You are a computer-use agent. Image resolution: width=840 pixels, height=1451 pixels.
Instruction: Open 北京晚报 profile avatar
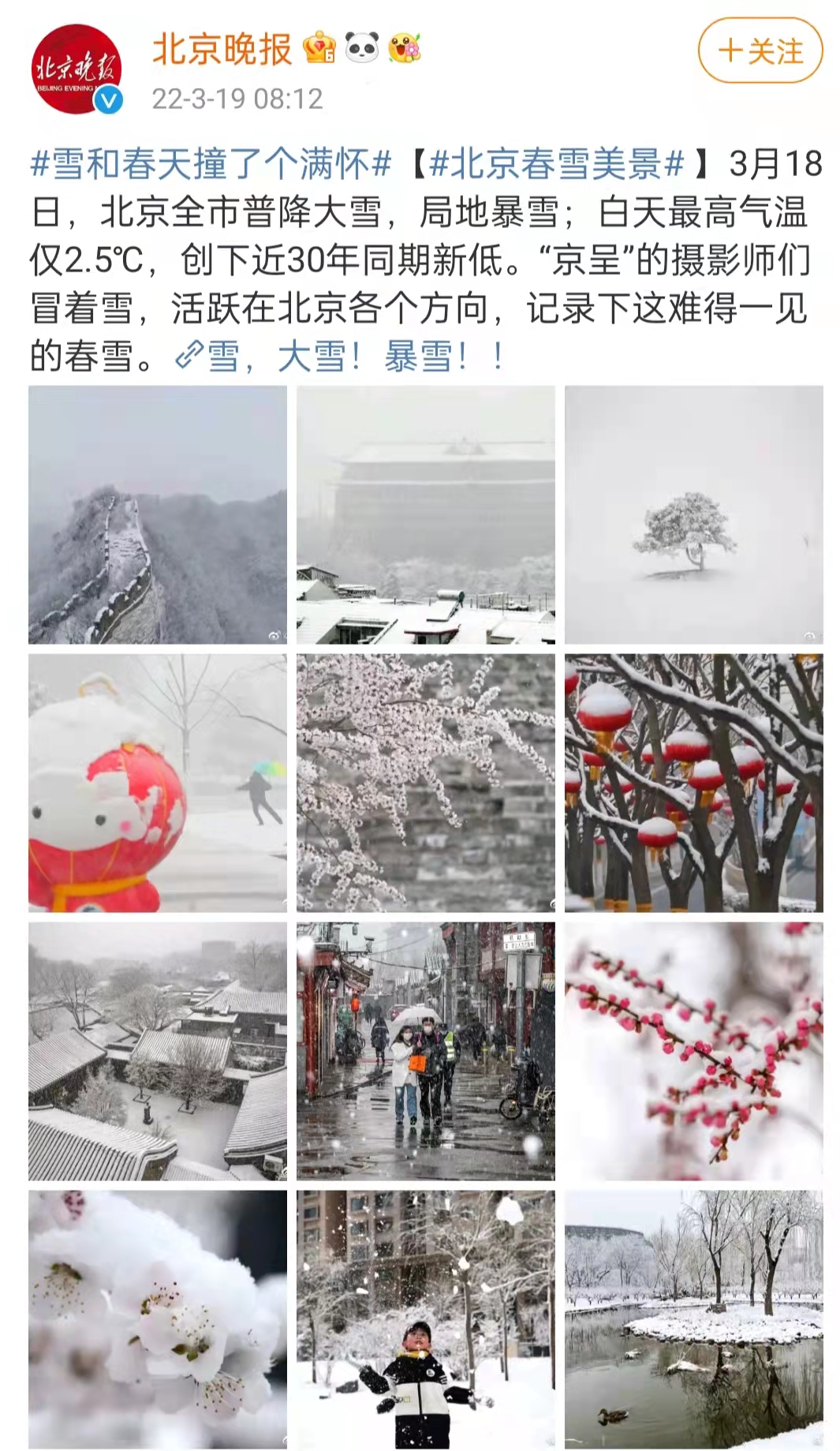point(77,69)
